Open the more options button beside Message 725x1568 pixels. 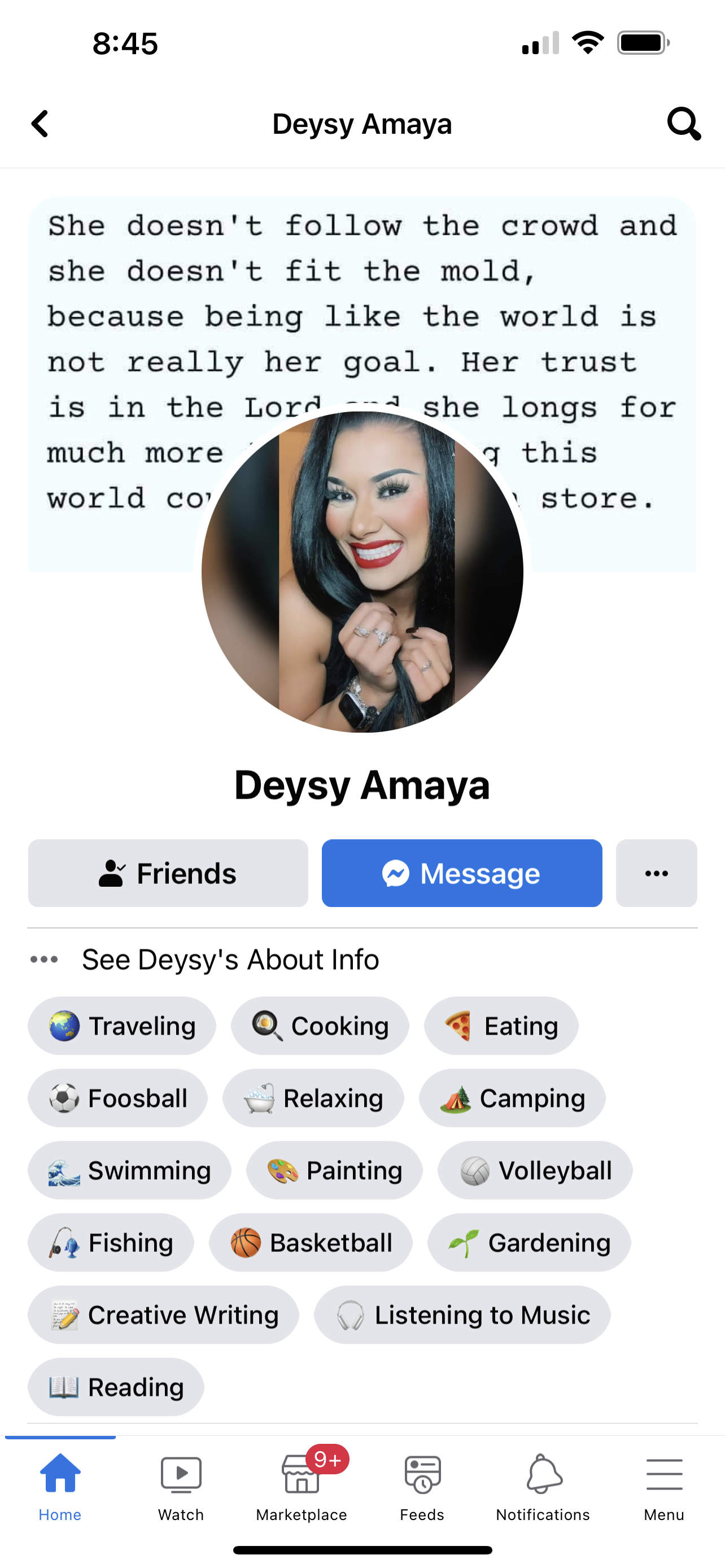[x=656, y=873]
